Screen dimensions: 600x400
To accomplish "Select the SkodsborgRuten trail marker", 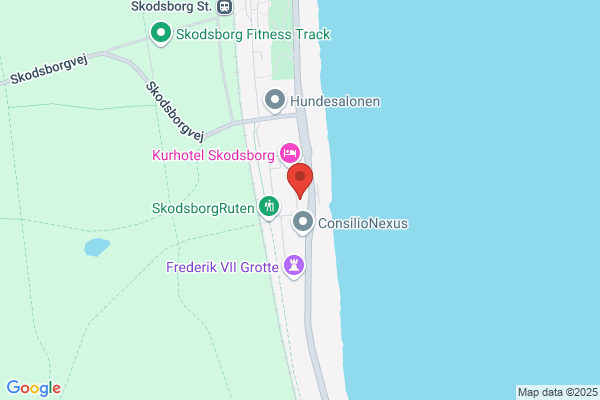I will [269, 207].
